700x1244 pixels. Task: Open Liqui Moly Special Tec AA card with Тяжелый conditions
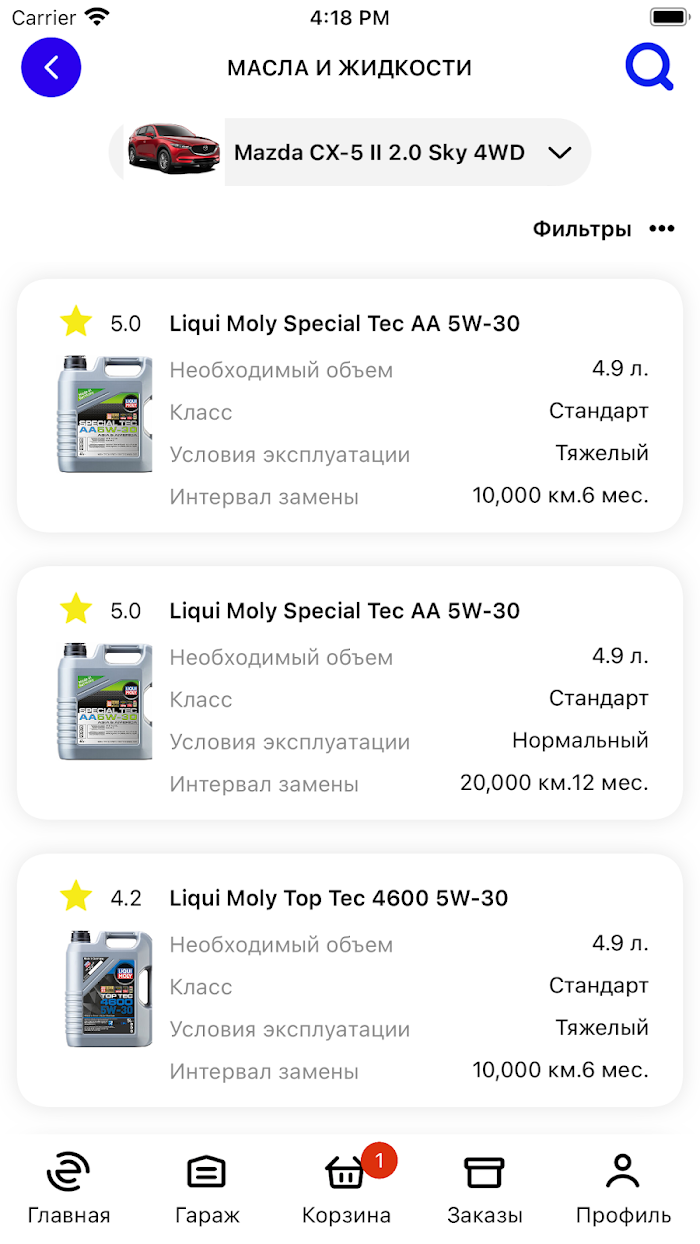click(x=350, y=405)
